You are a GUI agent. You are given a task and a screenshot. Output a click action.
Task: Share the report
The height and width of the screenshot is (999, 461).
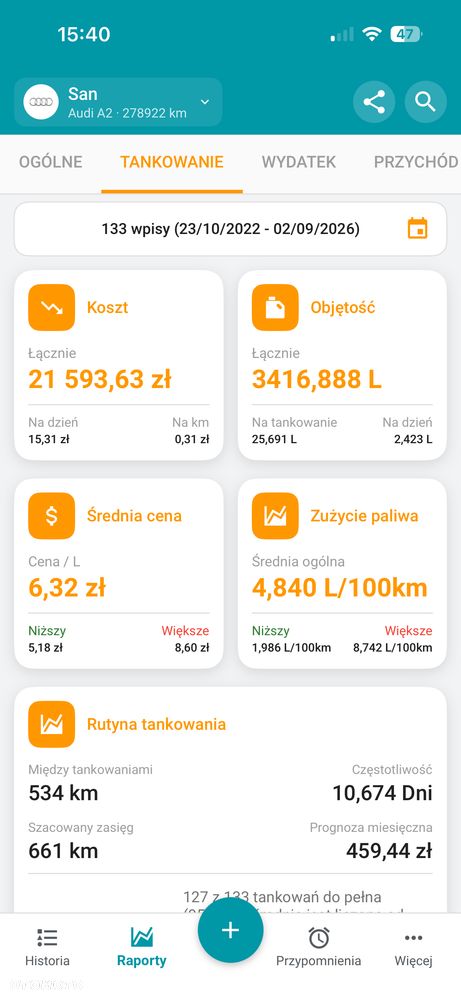(x=374, y=102)
